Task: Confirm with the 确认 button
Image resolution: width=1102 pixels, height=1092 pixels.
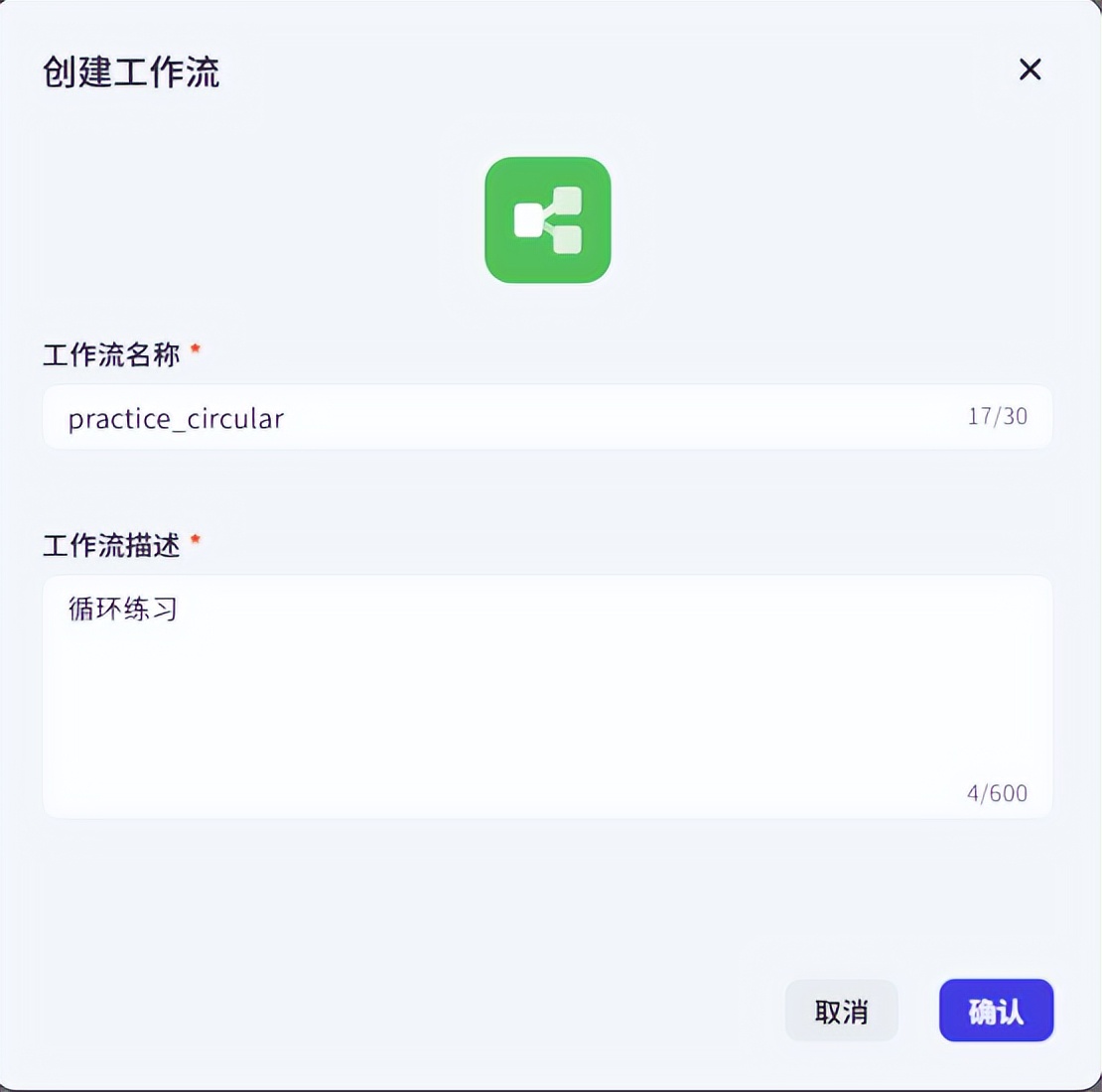Action: pyautogui.click(x=995, y=1011)
